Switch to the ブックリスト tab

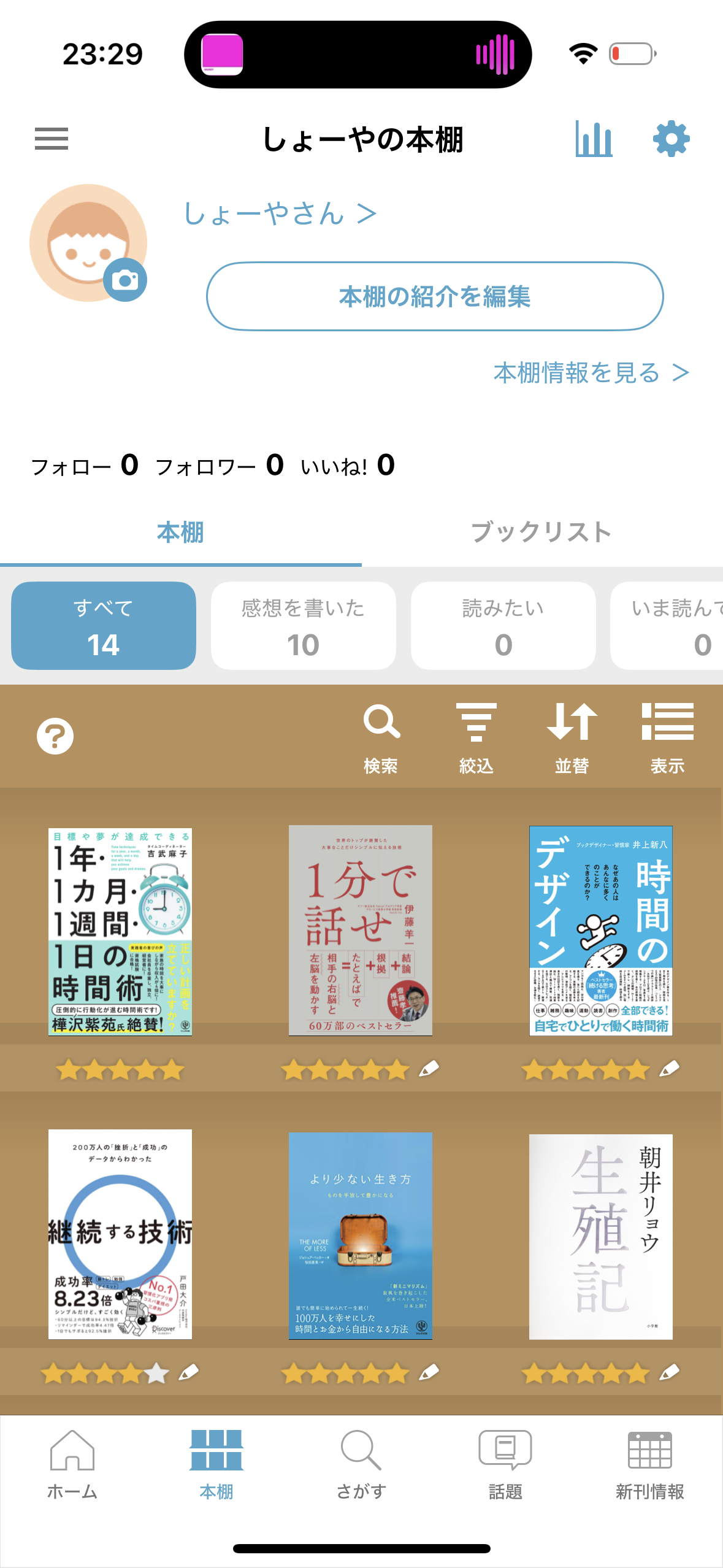point(541,532)
